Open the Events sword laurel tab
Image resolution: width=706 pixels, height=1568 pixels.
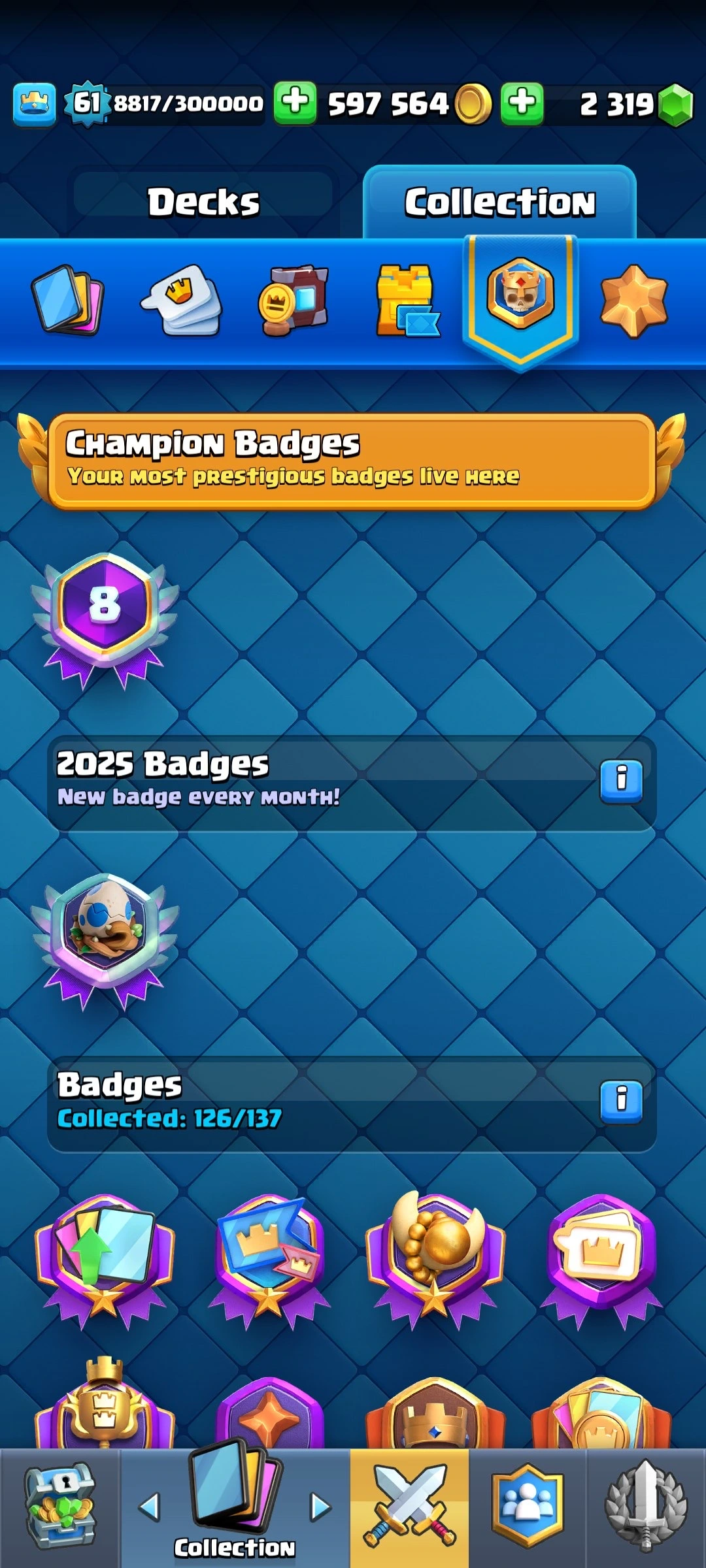click(x=646, y=1506)
